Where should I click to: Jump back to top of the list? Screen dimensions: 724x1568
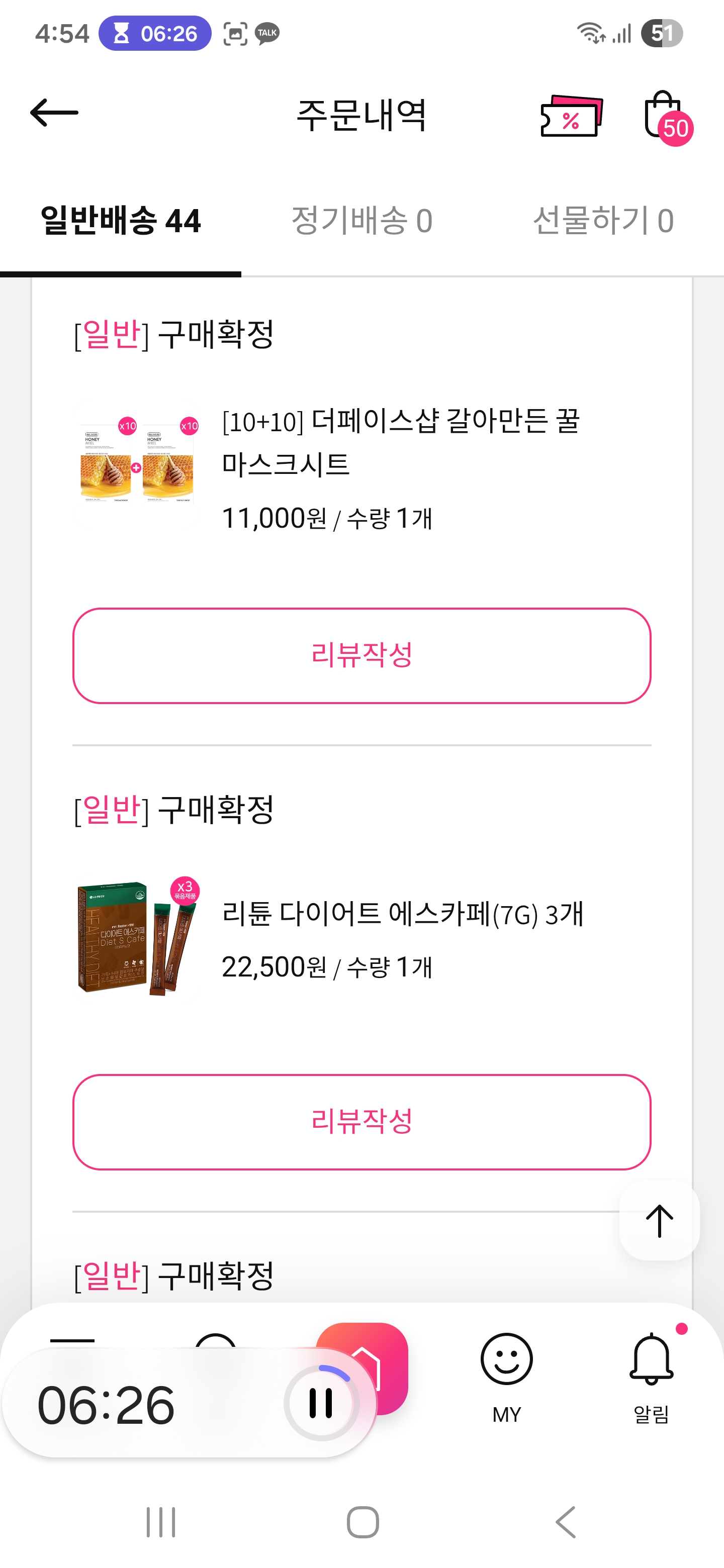point(659,1220)
